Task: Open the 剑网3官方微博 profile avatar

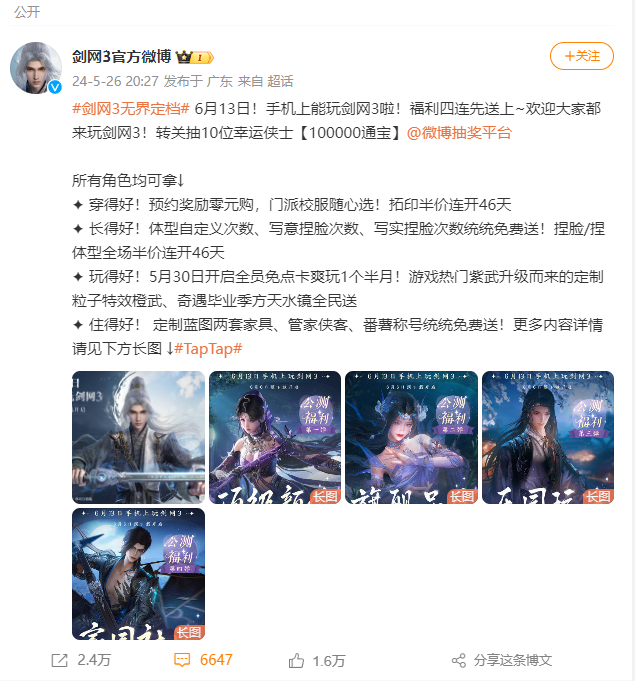Action: click(x=37, y=68)
